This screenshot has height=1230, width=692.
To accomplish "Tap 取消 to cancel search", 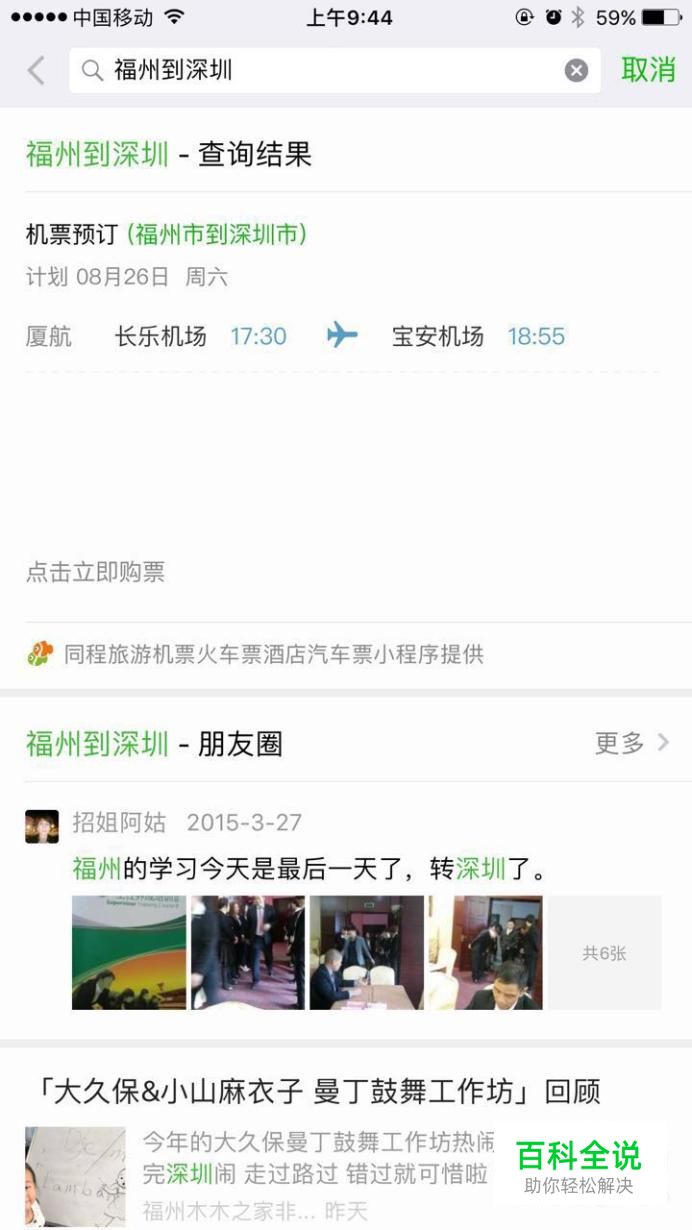I will [x=648, y=70].
